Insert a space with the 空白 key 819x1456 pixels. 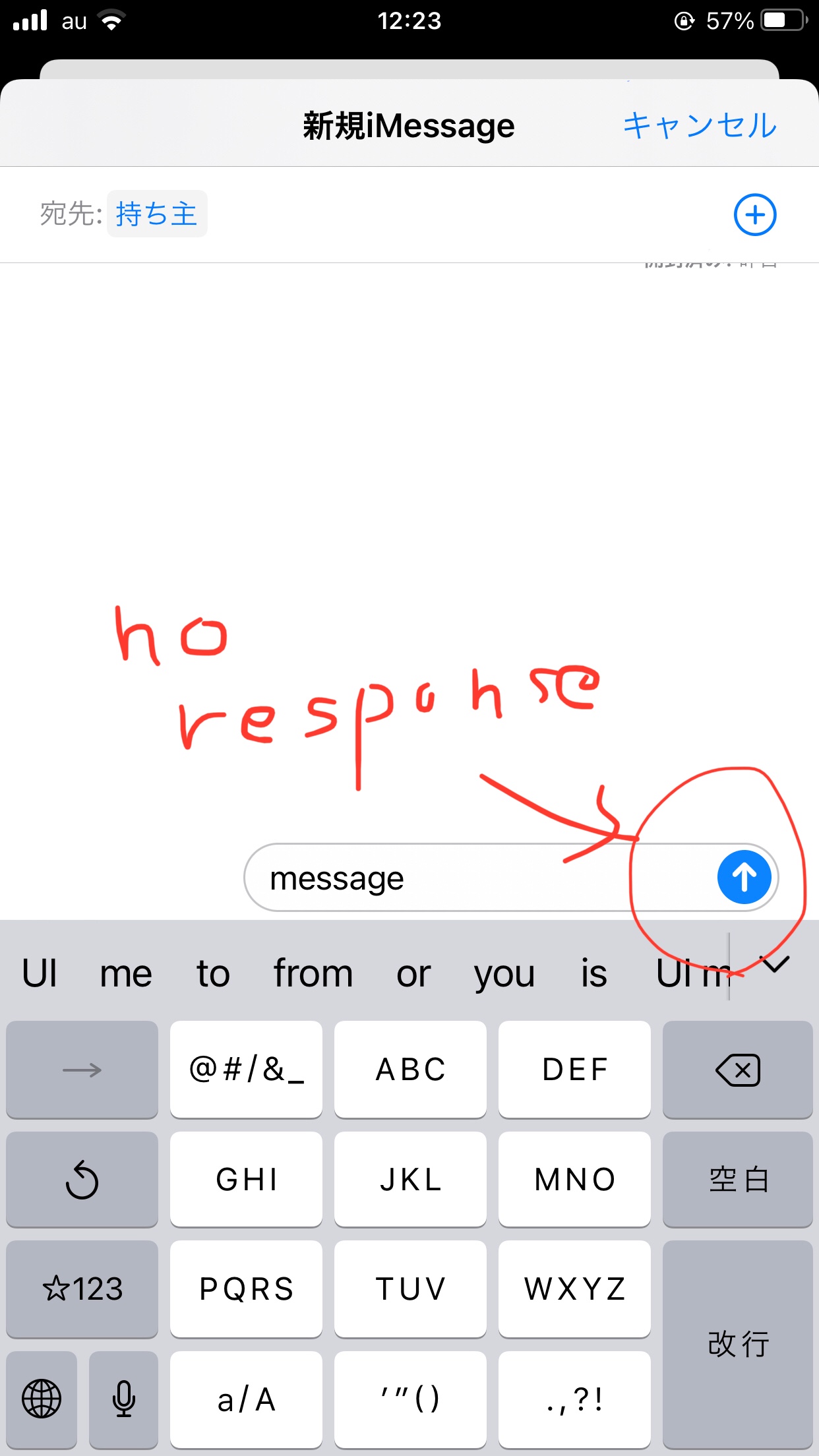point(737,1180)
